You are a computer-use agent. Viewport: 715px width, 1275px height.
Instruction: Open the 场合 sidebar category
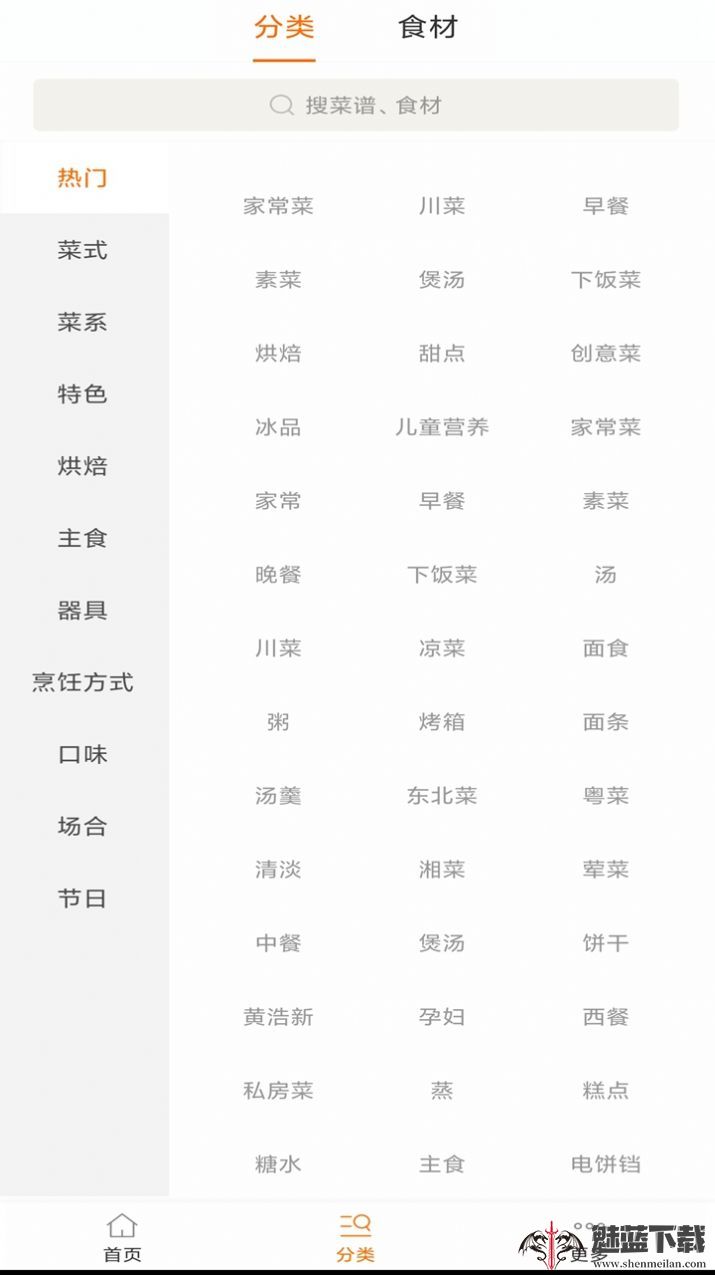(x=83, y=826)
